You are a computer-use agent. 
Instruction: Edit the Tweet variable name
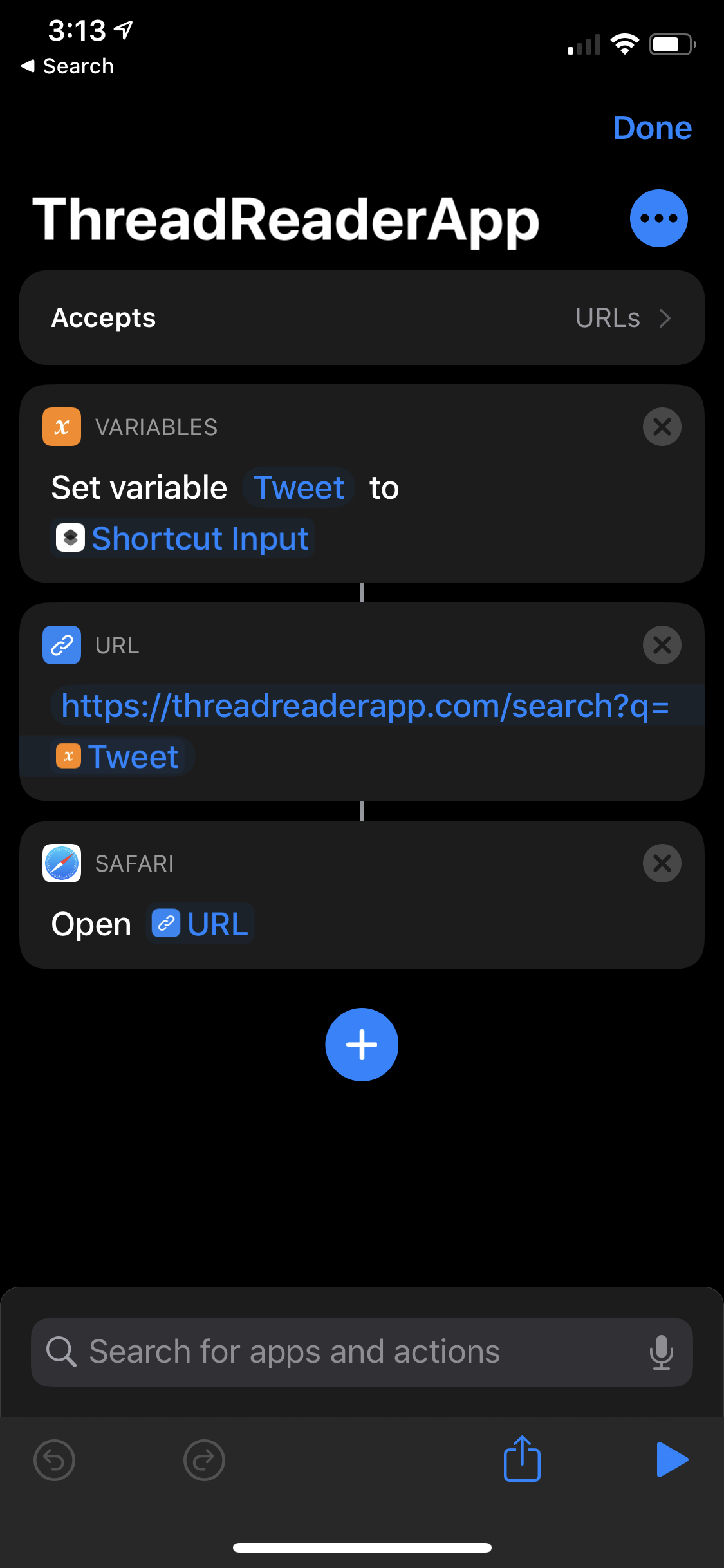pyautogui.click(x=299, y=488)
